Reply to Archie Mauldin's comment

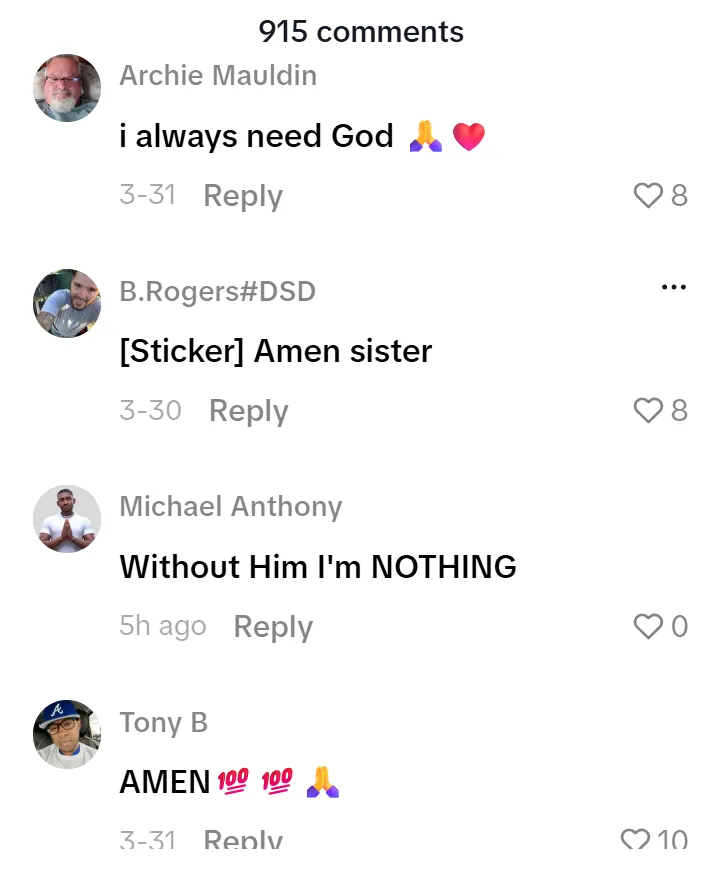242,196
